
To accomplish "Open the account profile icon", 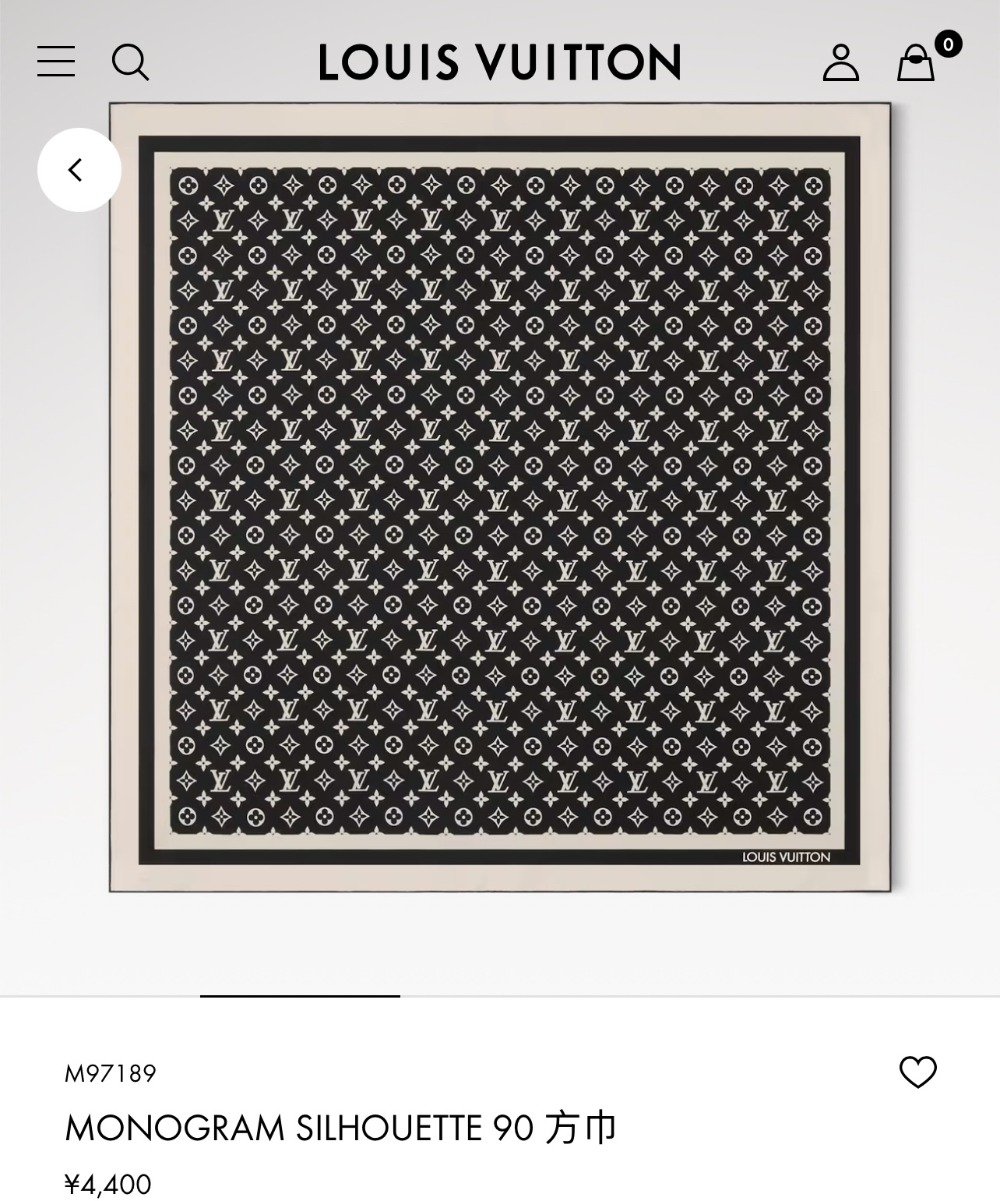I will (x=841, y=62).
